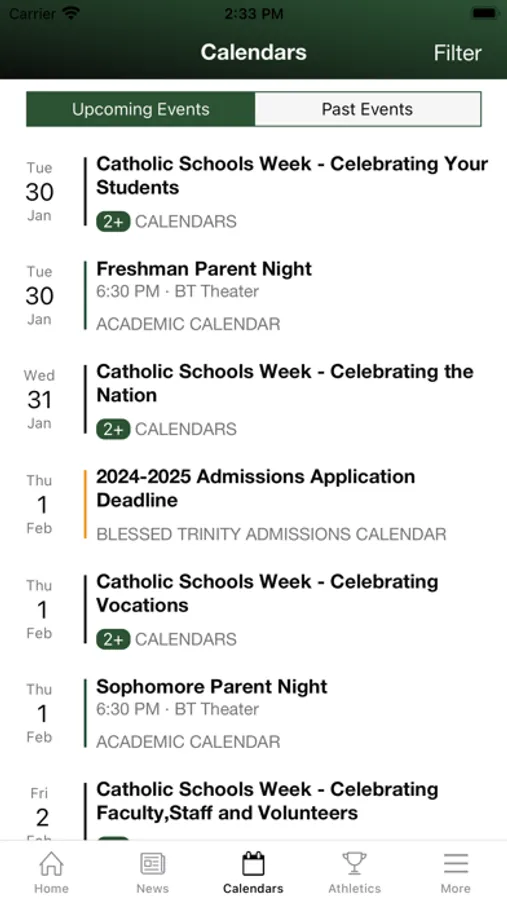The width and height of the screenshot is (507, 900).
Task: Tap the Calendars tab in bottom bar
Action: [253, 872]
